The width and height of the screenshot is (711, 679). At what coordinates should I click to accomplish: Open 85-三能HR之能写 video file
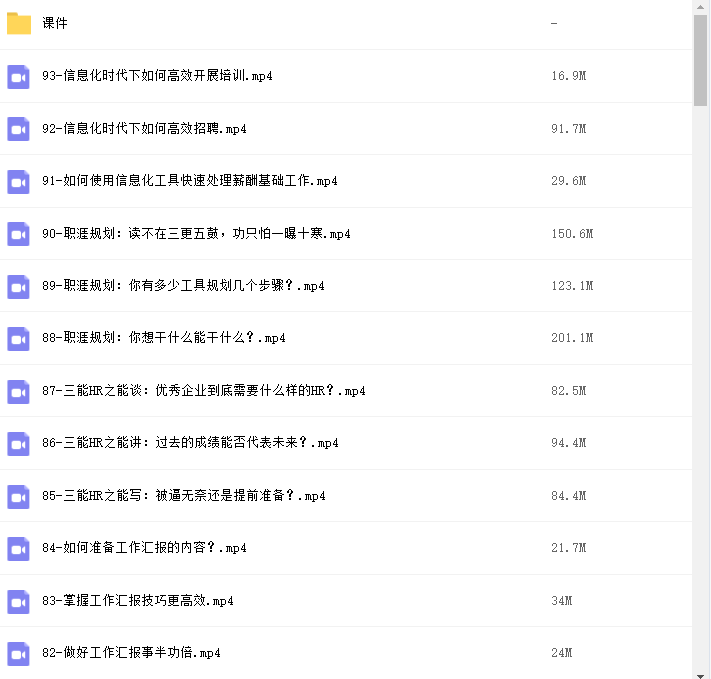click(x=184, y=496)
